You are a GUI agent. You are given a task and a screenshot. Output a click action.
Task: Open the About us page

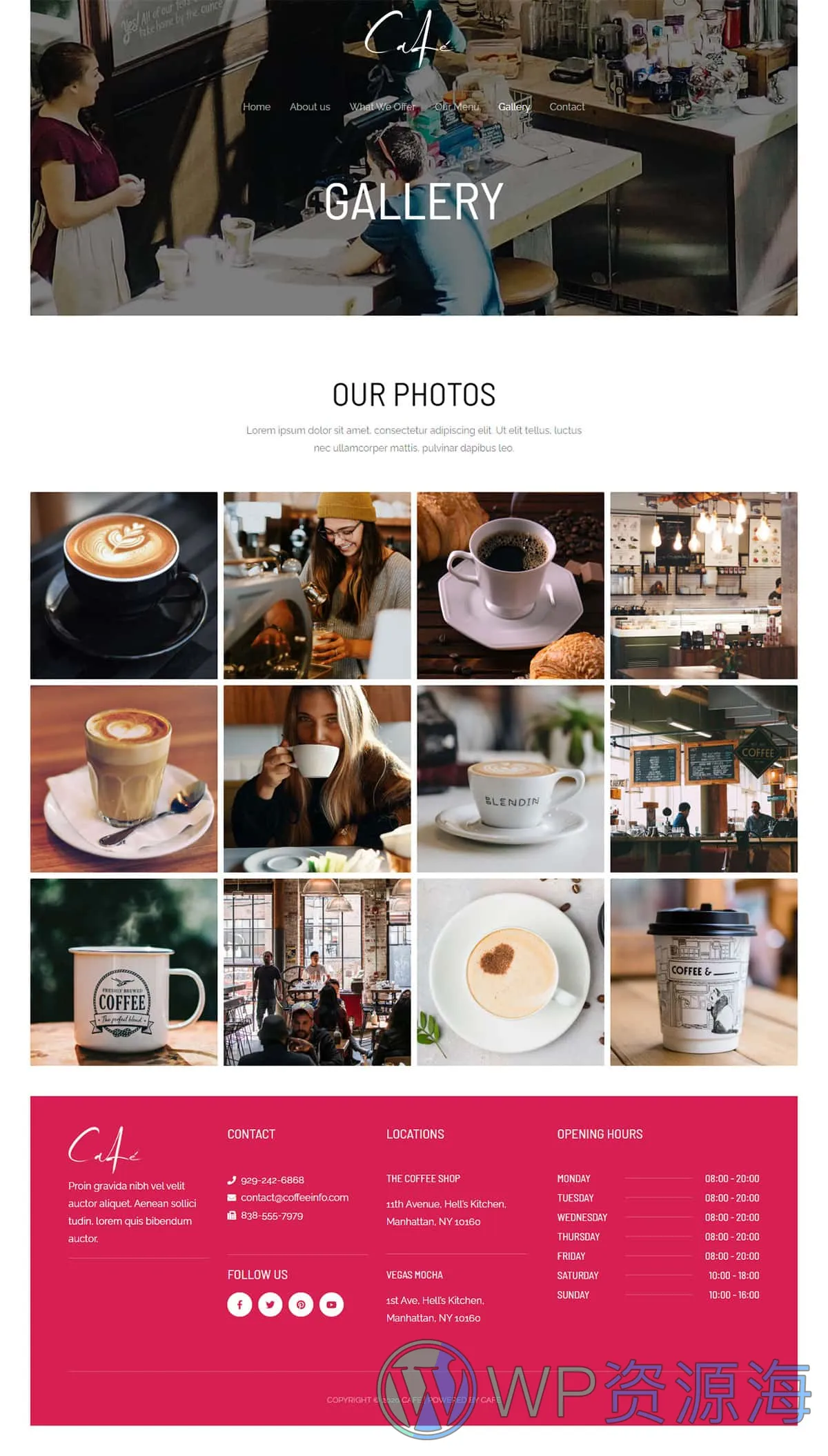pos(310,107)
